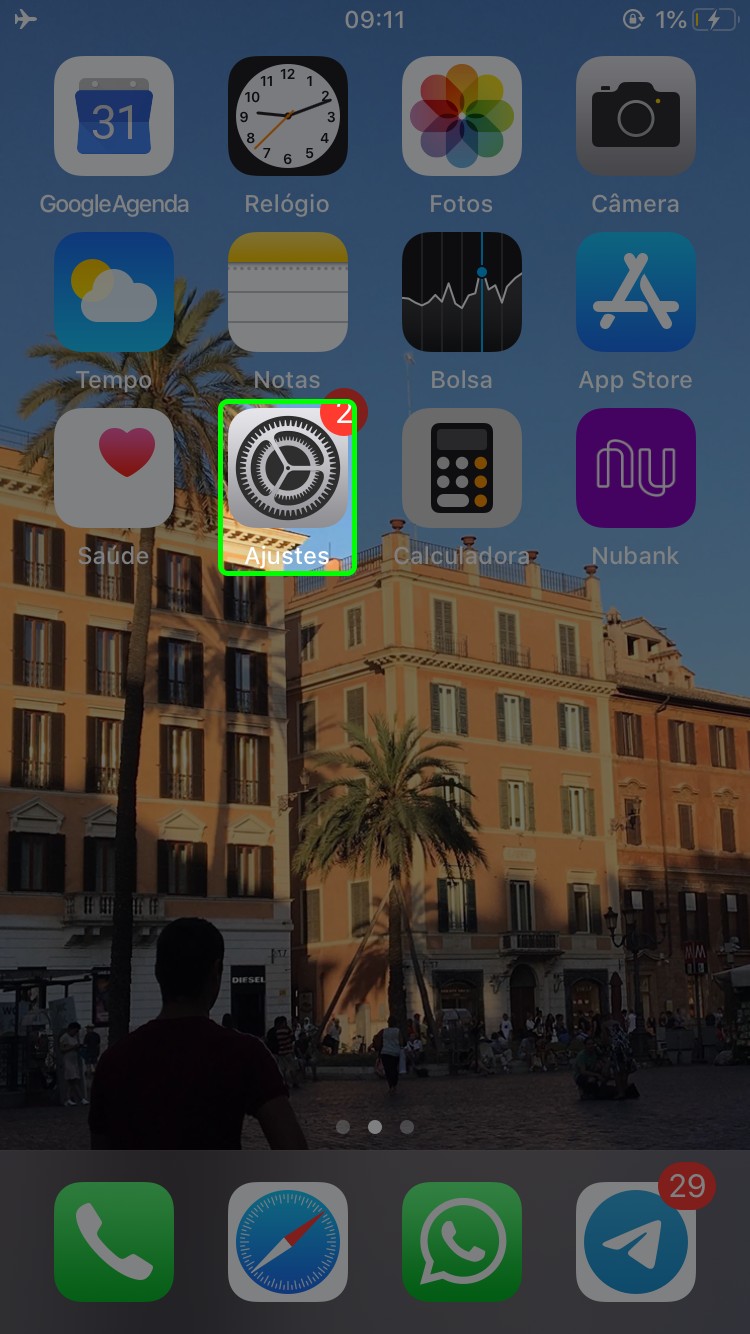
Task: Open Telegram with 29 notifications
Action: click(636, 1242)
